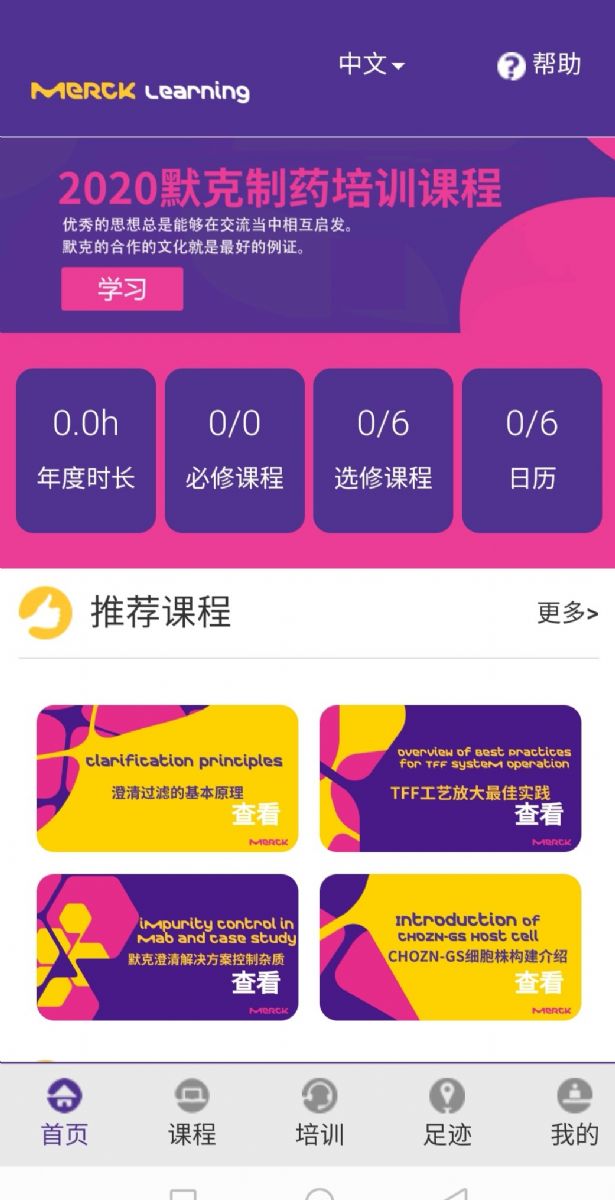Open the CHOZN-GS细胞株构建介绍 course card
This screenshot has height=1200, width=615.
[450, 947]
